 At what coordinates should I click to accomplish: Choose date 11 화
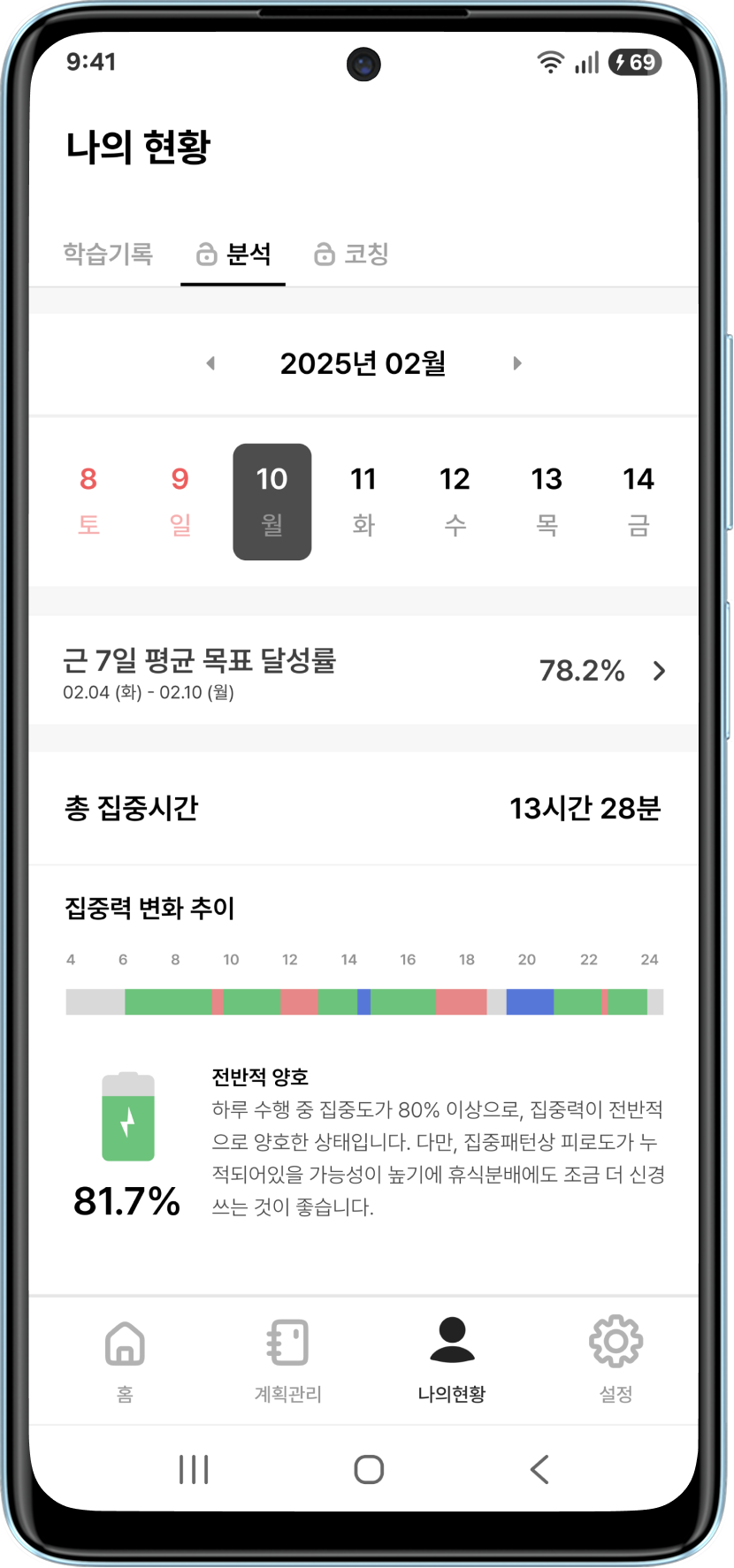(x=363, y=500)
